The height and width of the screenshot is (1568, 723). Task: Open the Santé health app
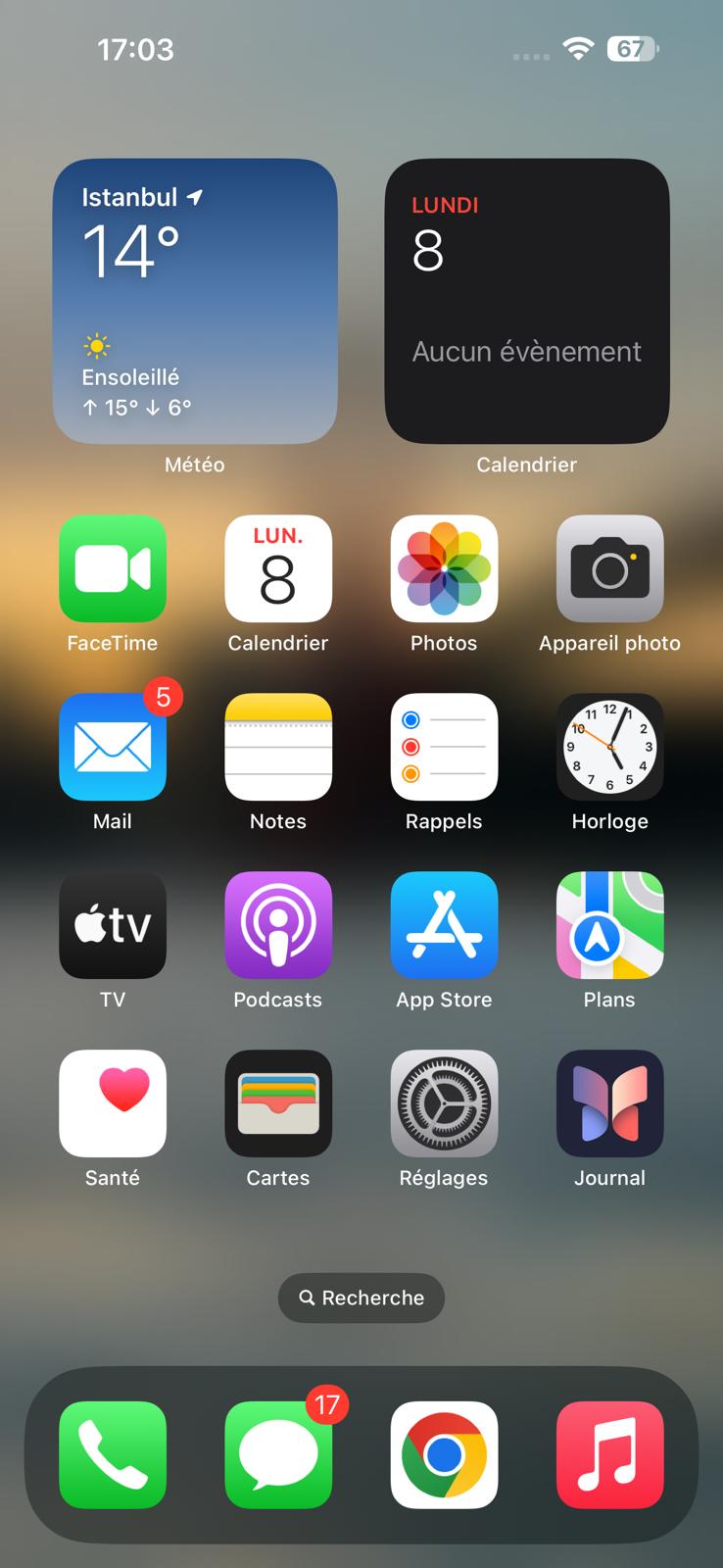click(113, 1103)
